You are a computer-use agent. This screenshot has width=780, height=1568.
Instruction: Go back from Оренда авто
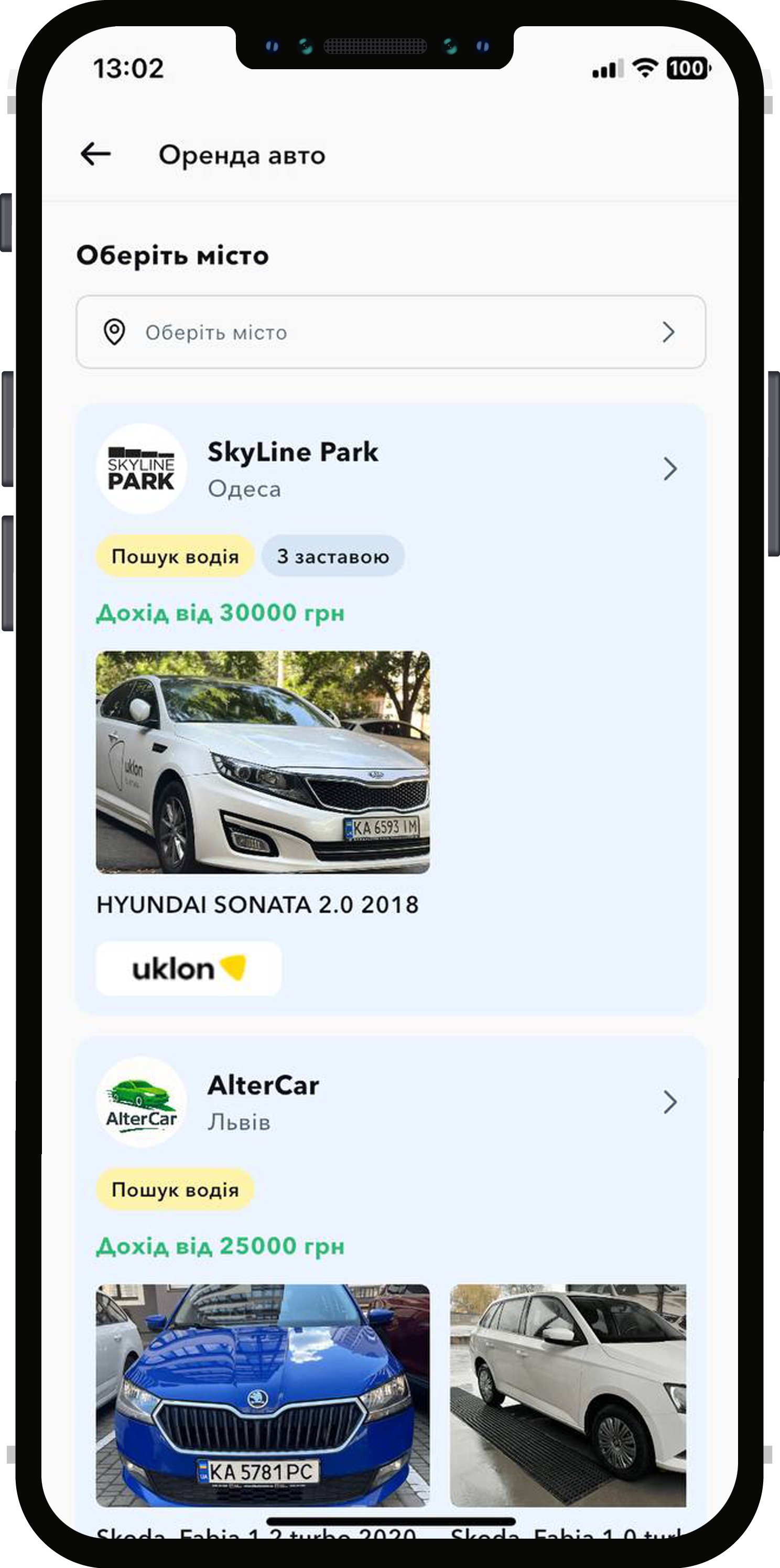[x=95, y=154]
